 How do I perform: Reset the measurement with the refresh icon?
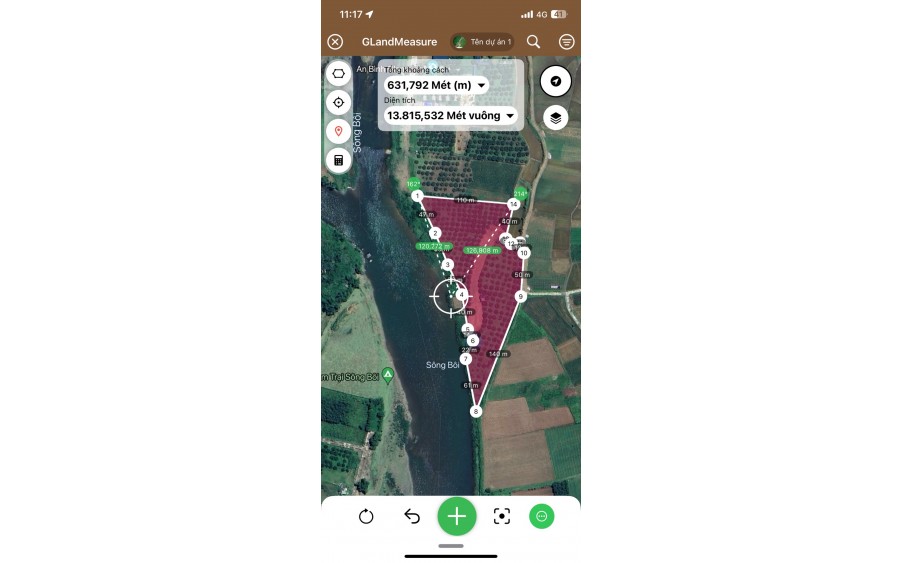pos(366,516)
